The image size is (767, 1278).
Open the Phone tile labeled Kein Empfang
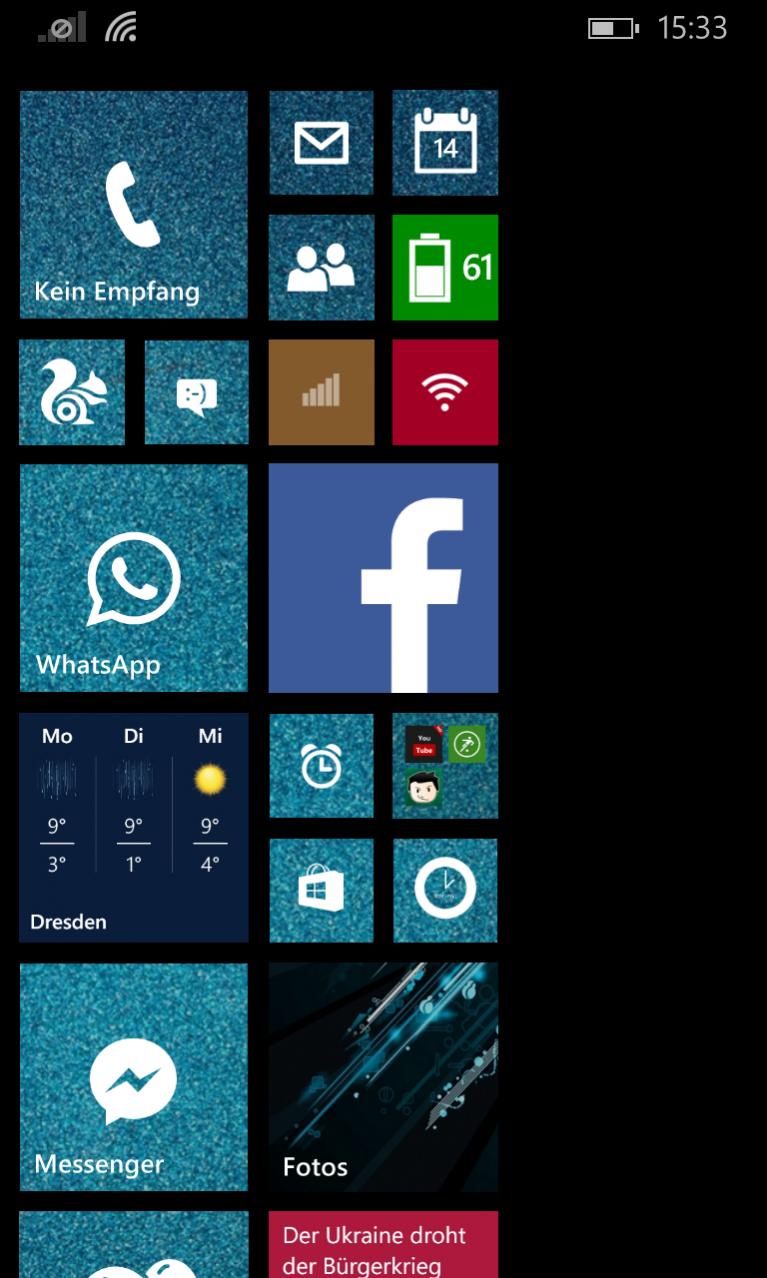pos(133,205)
